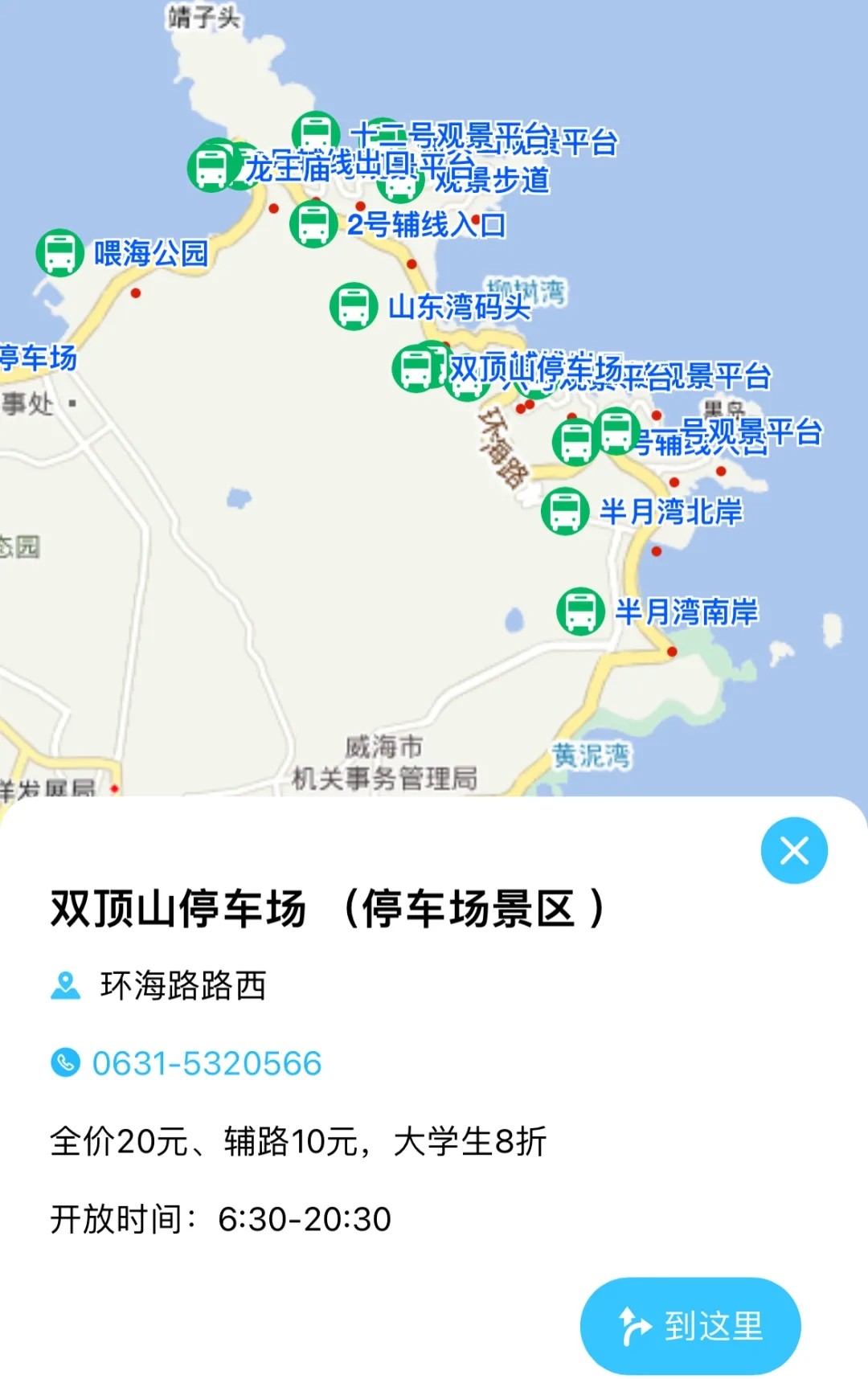868x1379 pixels.
Task: Select the 喂海公园 bus stop marker
Action: pyautogui.click(x=60, y=253)
